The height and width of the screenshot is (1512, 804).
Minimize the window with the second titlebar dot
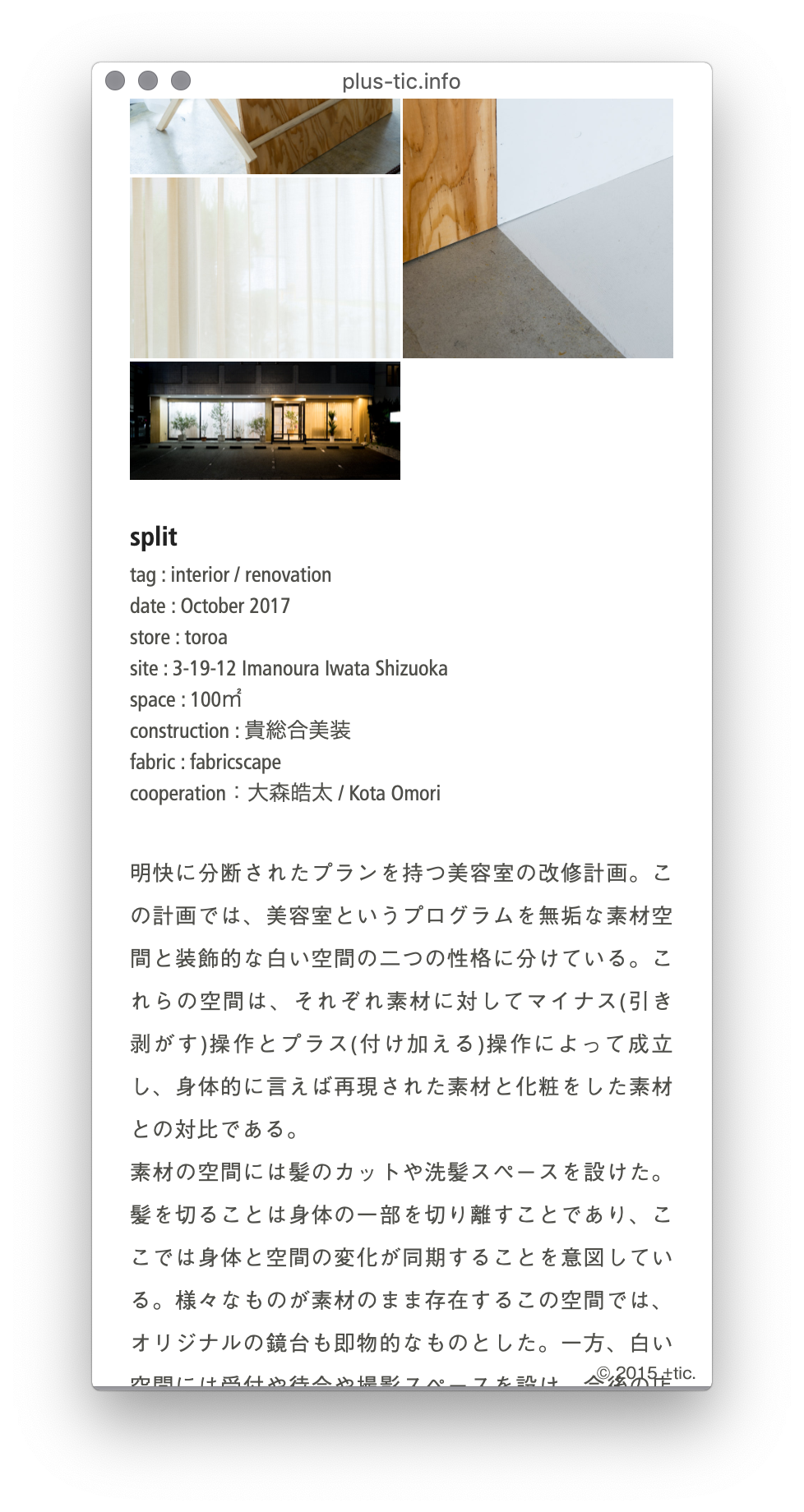tap(148, 81)
